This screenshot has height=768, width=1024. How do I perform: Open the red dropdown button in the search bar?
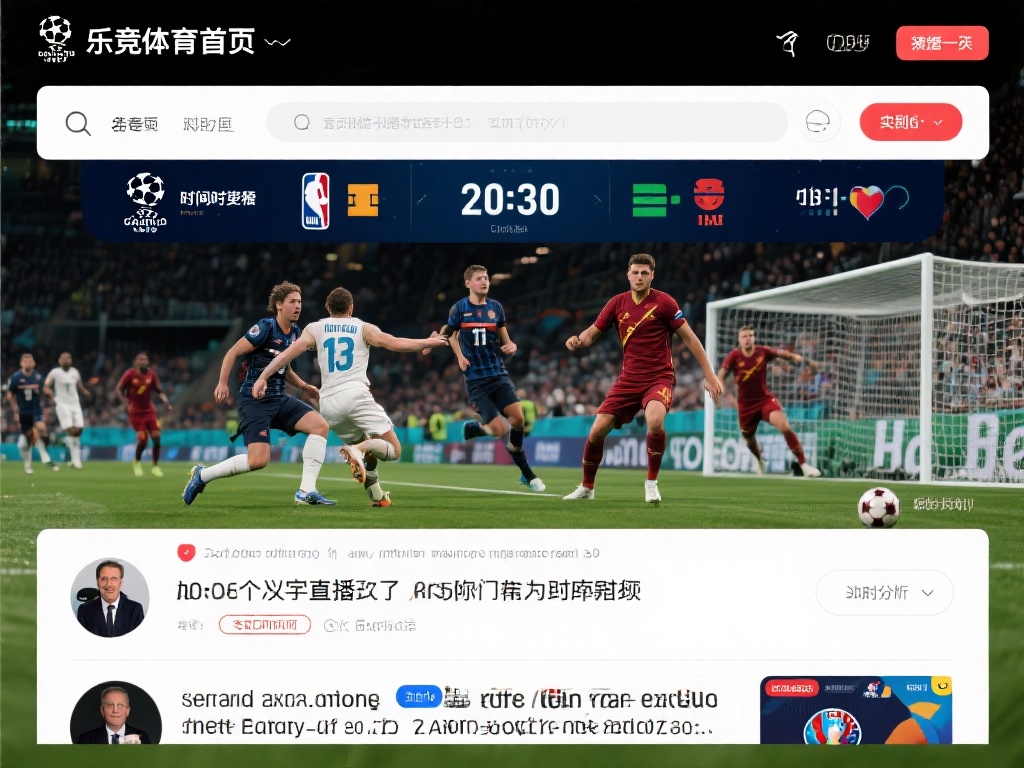[x=910, y=122]
